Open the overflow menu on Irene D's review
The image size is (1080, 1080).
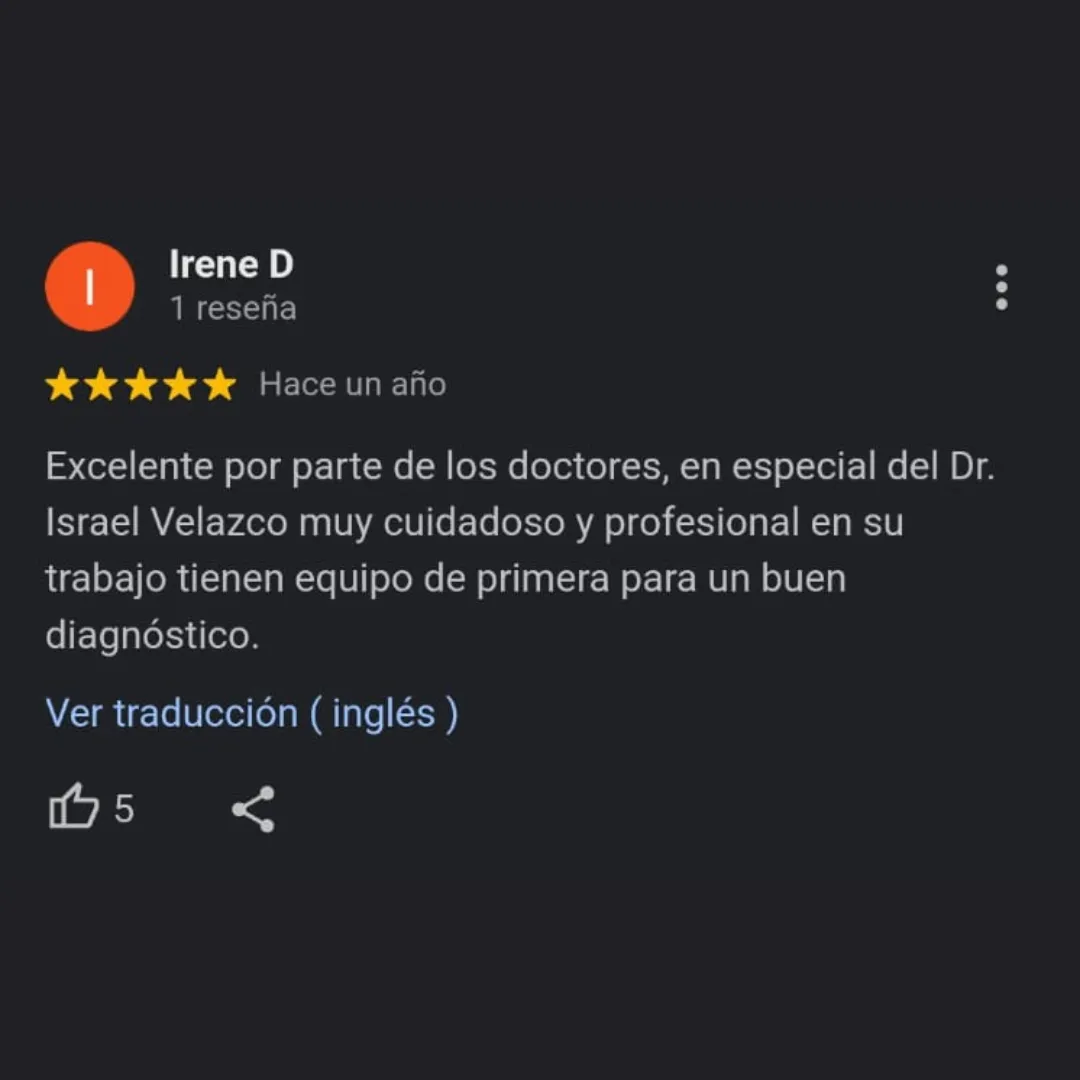[1001, 288]
